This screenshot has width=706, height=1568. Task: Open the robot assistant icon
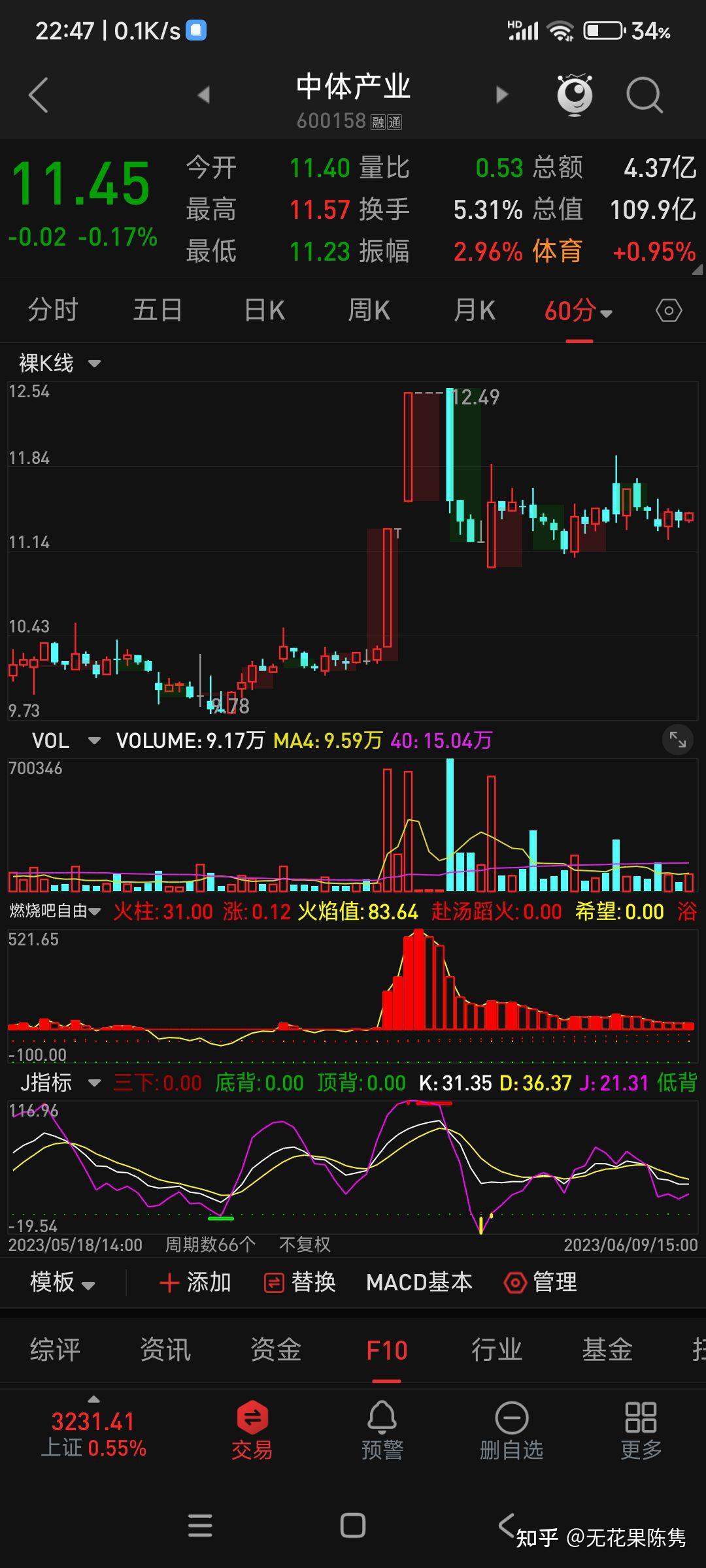point(575,95)
